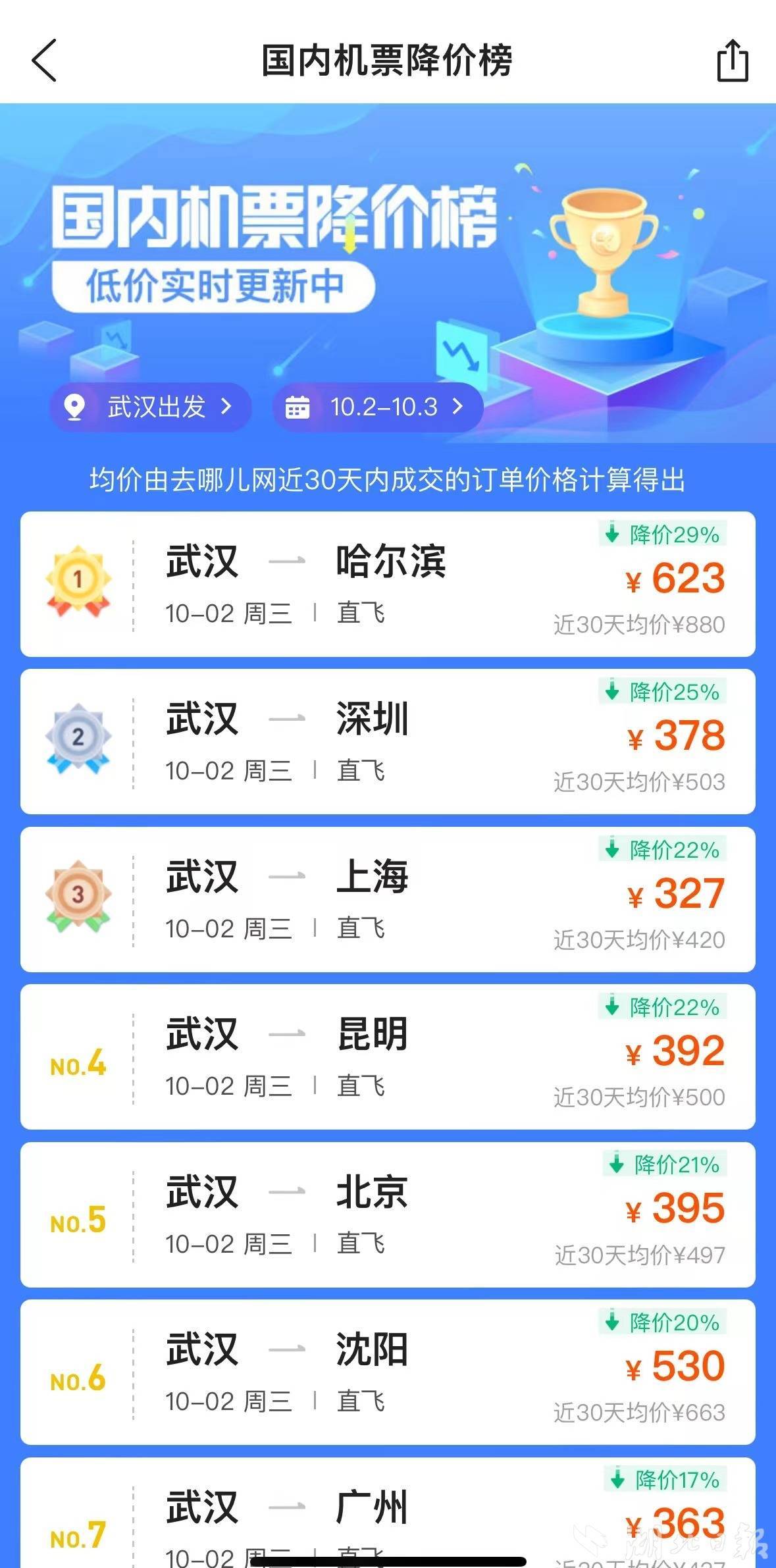776x1568 pixels.
Task: Select the 武汉 to 上海 flight card
Action: pyautogui.click(x=388, y=899)
